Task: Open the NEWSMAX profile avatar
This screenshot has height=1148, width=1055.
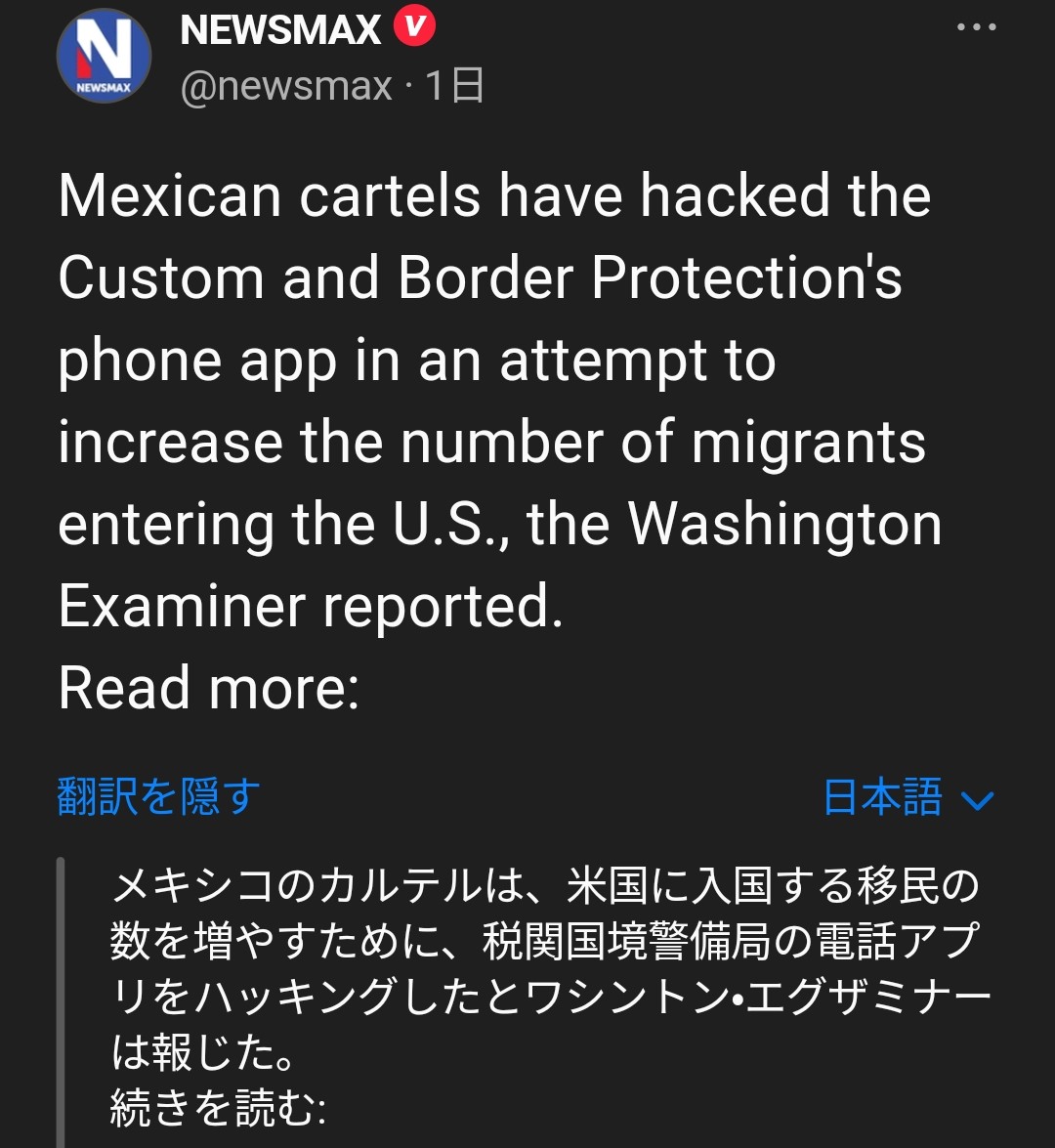Action: point(105,57)
